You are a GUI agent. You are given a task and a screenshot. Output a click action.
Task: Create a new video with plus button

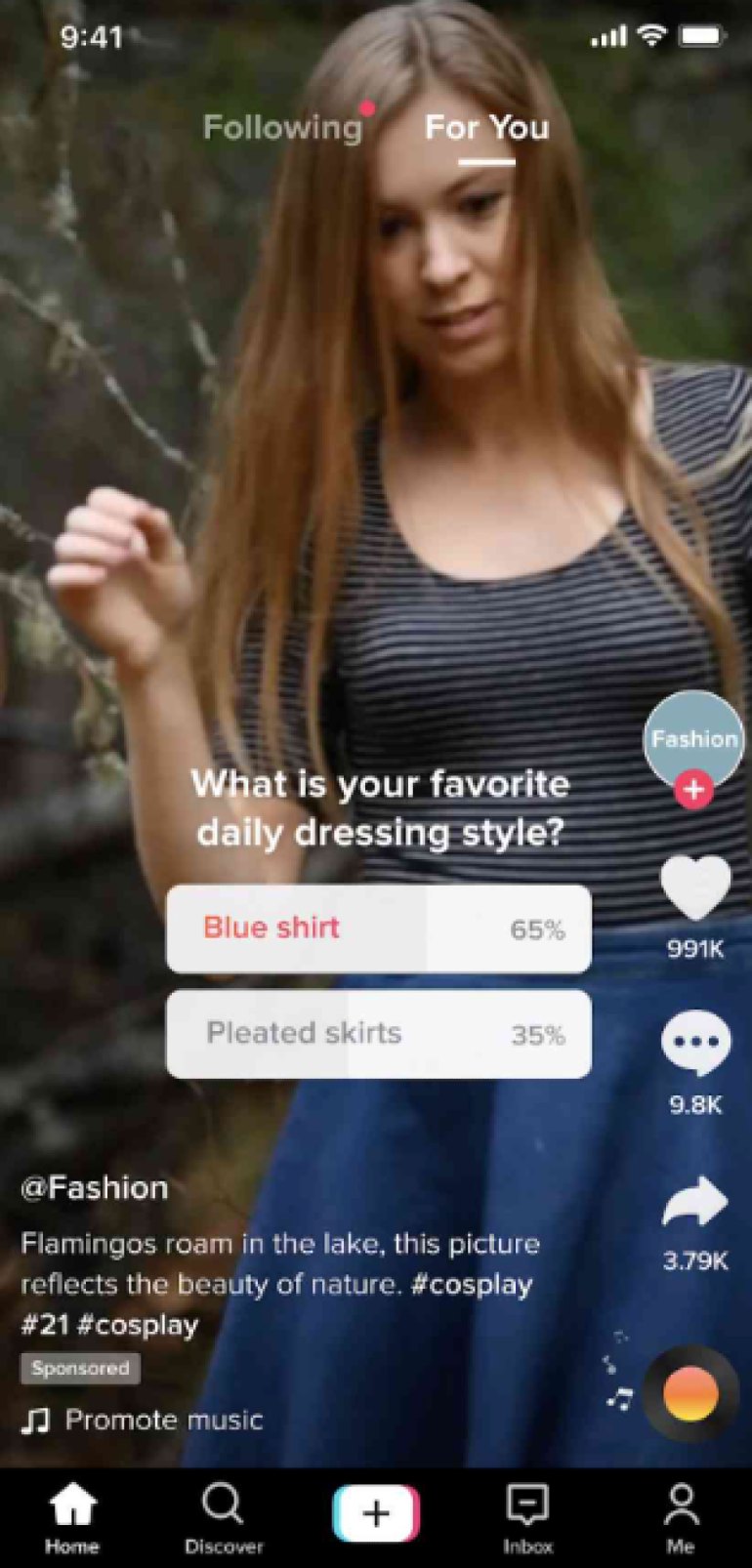[376, 1513]
